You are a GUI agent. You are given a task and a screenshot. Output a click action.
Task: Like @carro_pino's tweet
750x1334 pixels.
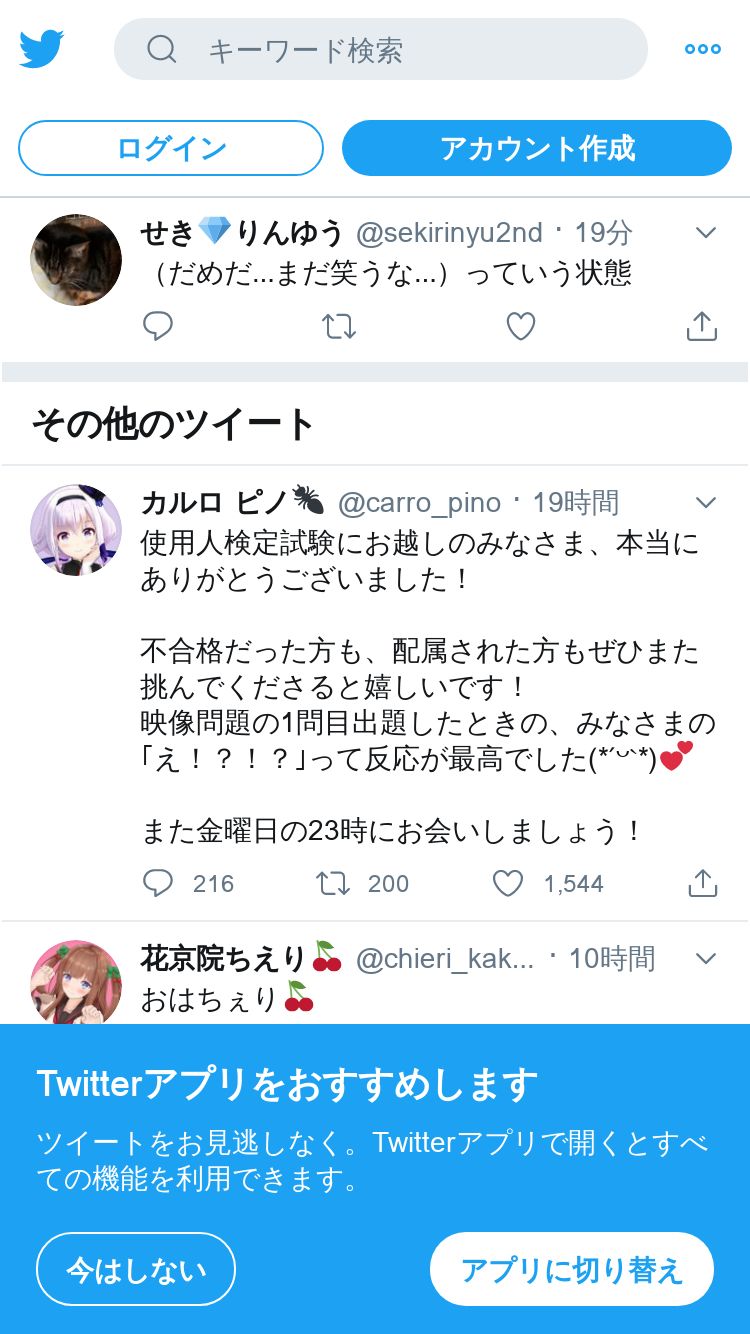click(x=508, y=883)
